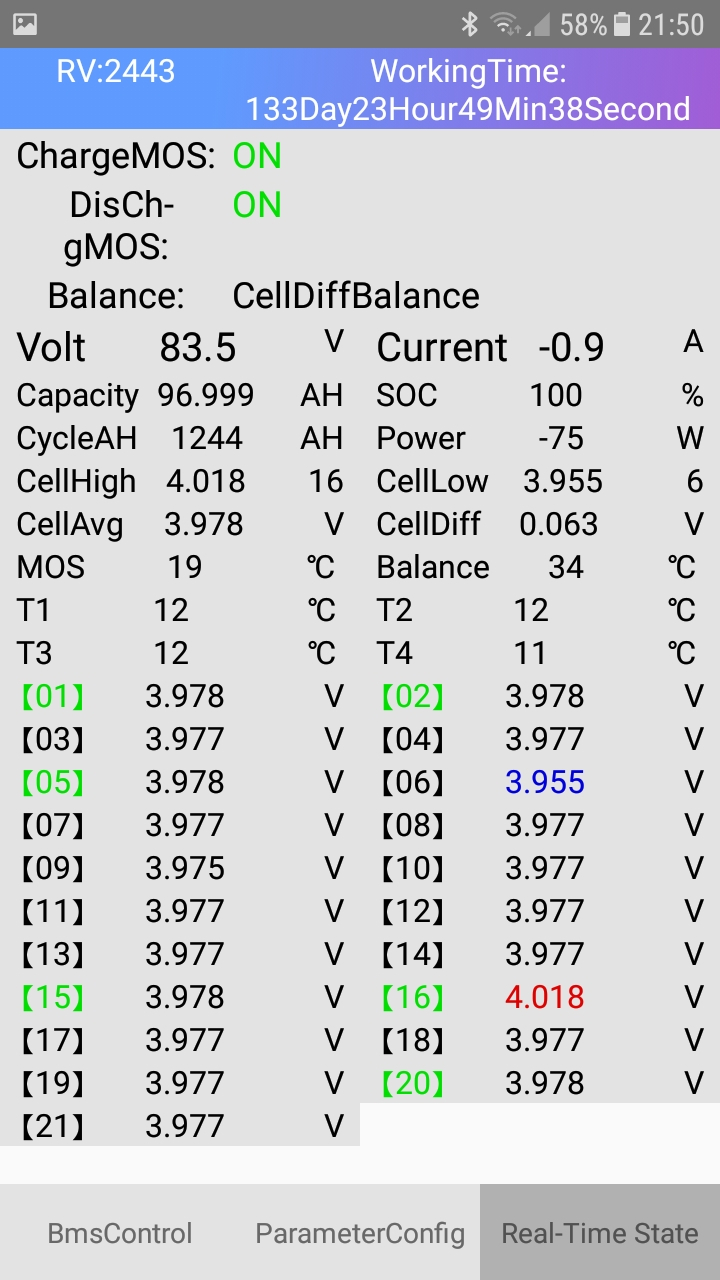Select the Real-Time State tab
Image resolution: width=720 pixels, height=1280 pixels.
point(600,1233)
